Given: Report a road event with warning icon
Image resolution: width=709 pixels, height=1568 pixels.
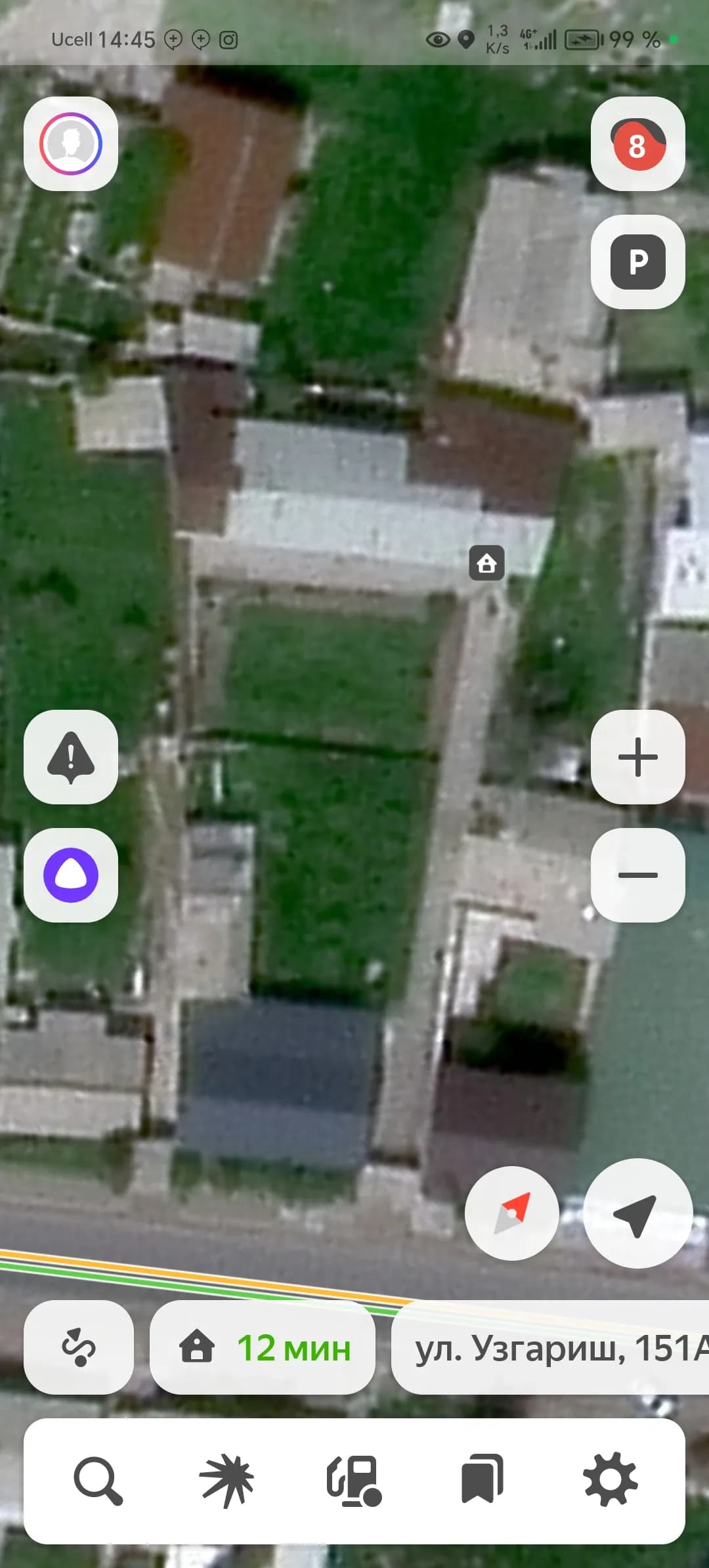Looking at the screenshot, I should click(x=71, y=757).
